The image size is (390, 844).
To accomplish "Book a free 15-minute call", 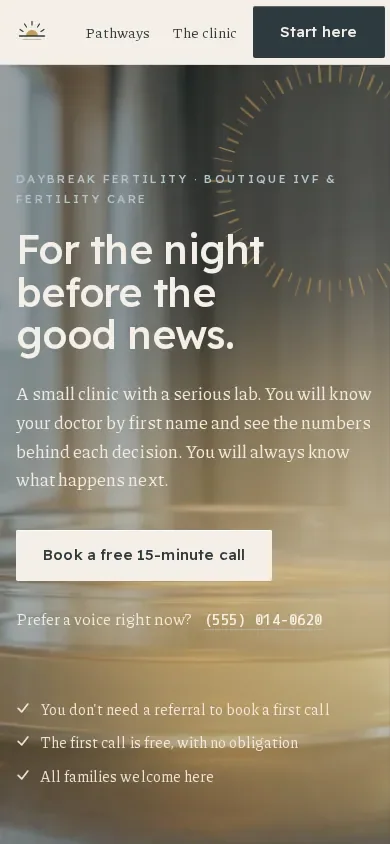I will (x=144, y=555).
